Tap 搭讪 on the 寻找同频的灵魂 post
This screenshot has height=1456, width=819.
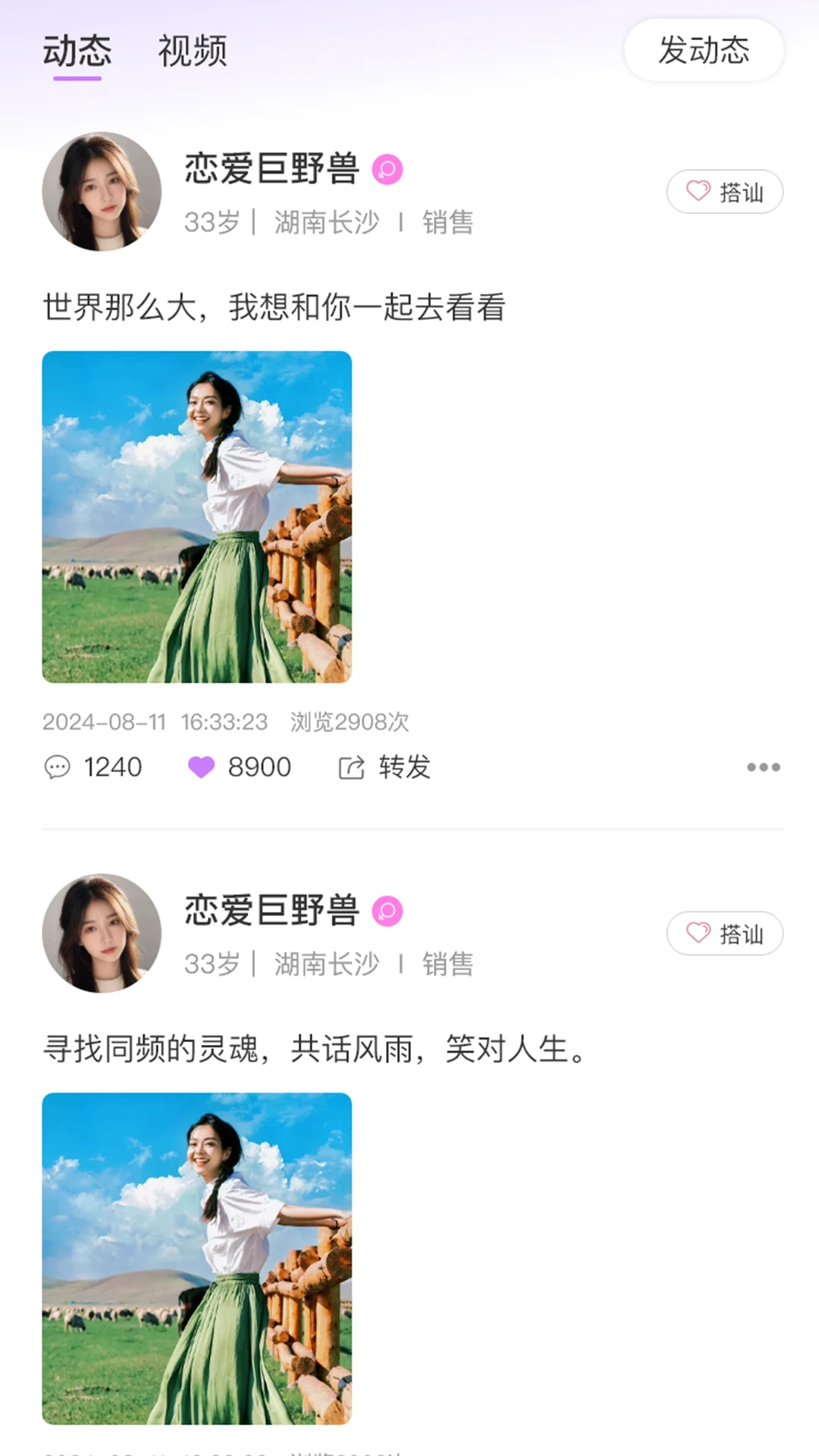[724, 934]
